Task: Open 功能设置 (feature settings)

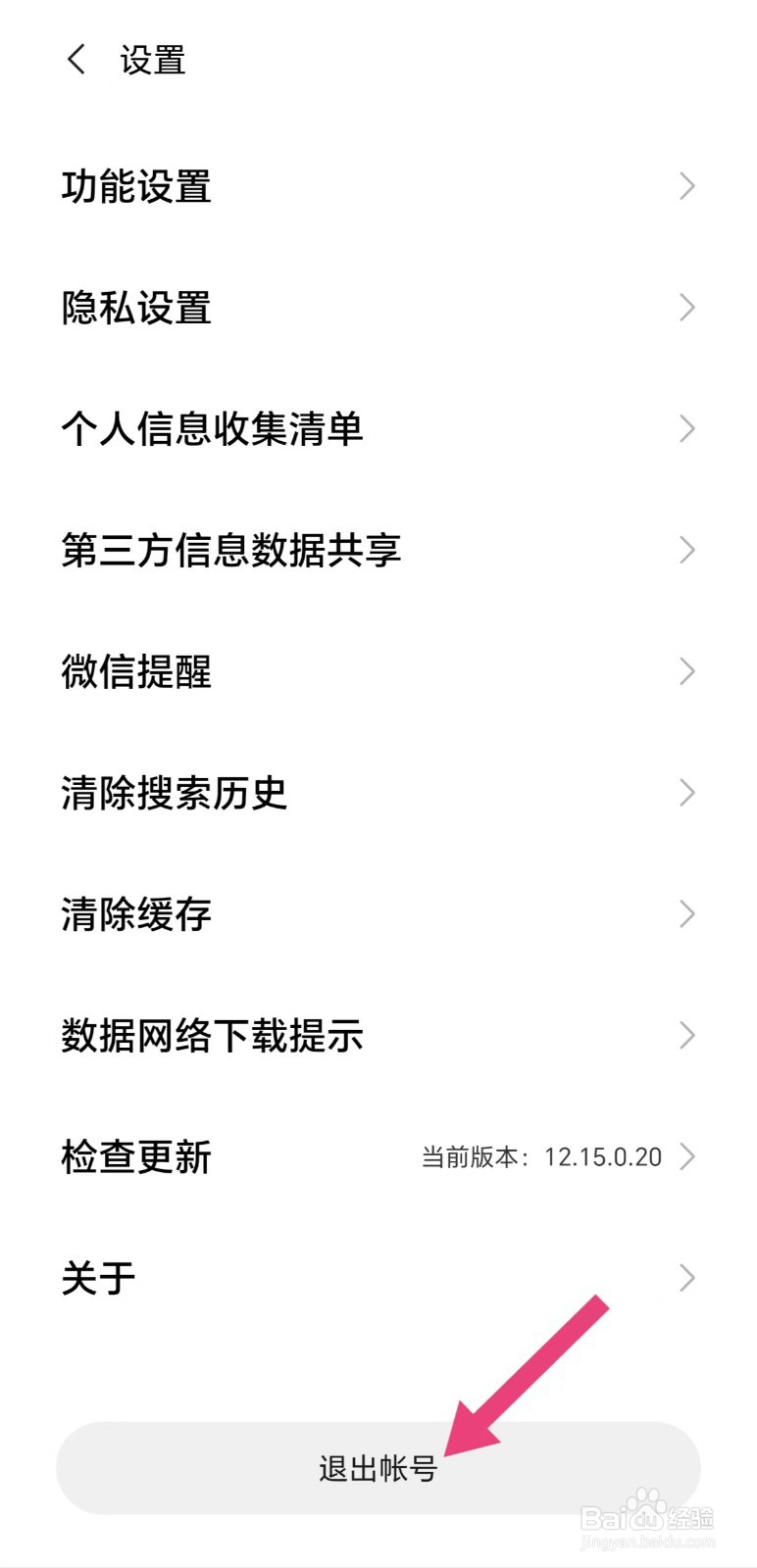Action: (x=137, y=186)
